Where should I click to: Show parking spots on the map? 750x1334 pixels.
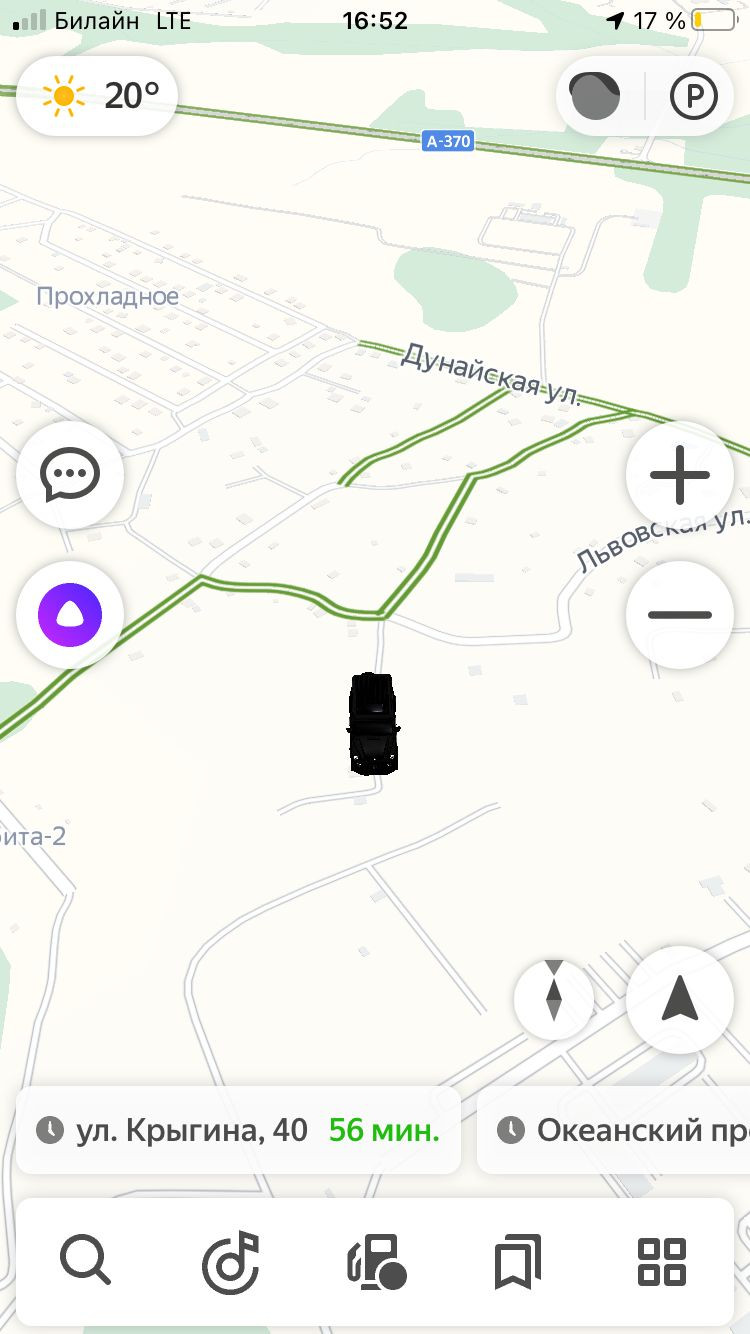pyautogui.click(x=694, y=97)
